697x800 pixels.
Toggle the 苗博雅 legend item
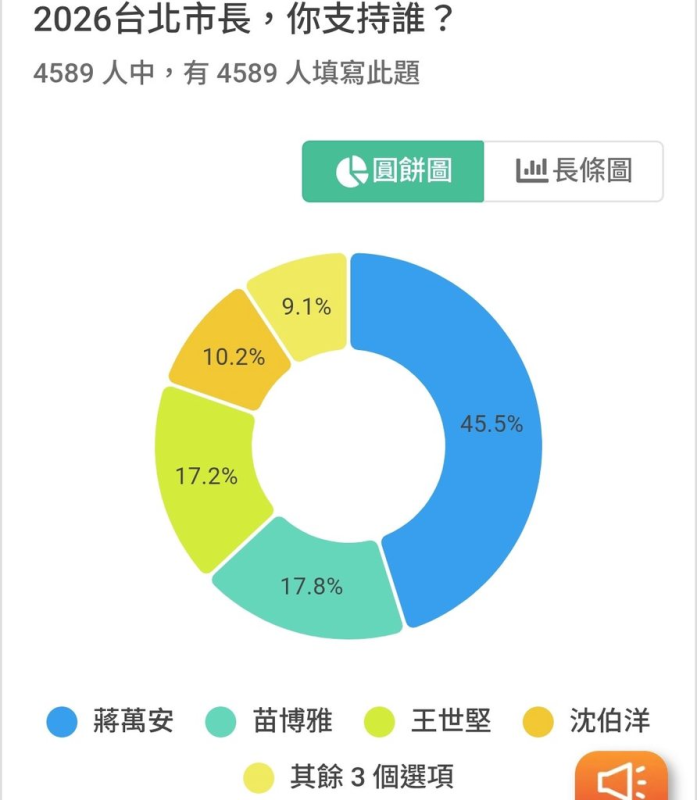271,721
